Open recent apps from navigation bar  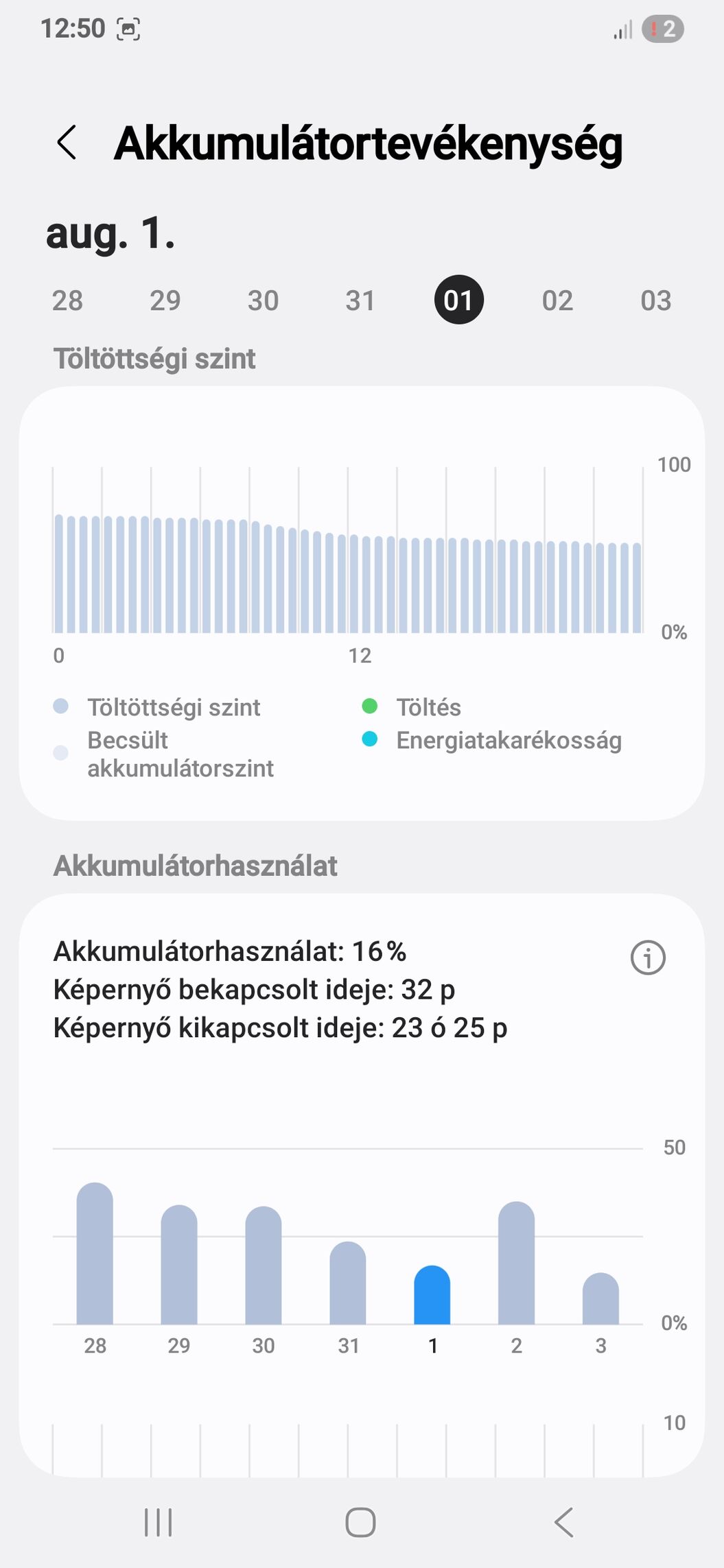click(159, 1522)
